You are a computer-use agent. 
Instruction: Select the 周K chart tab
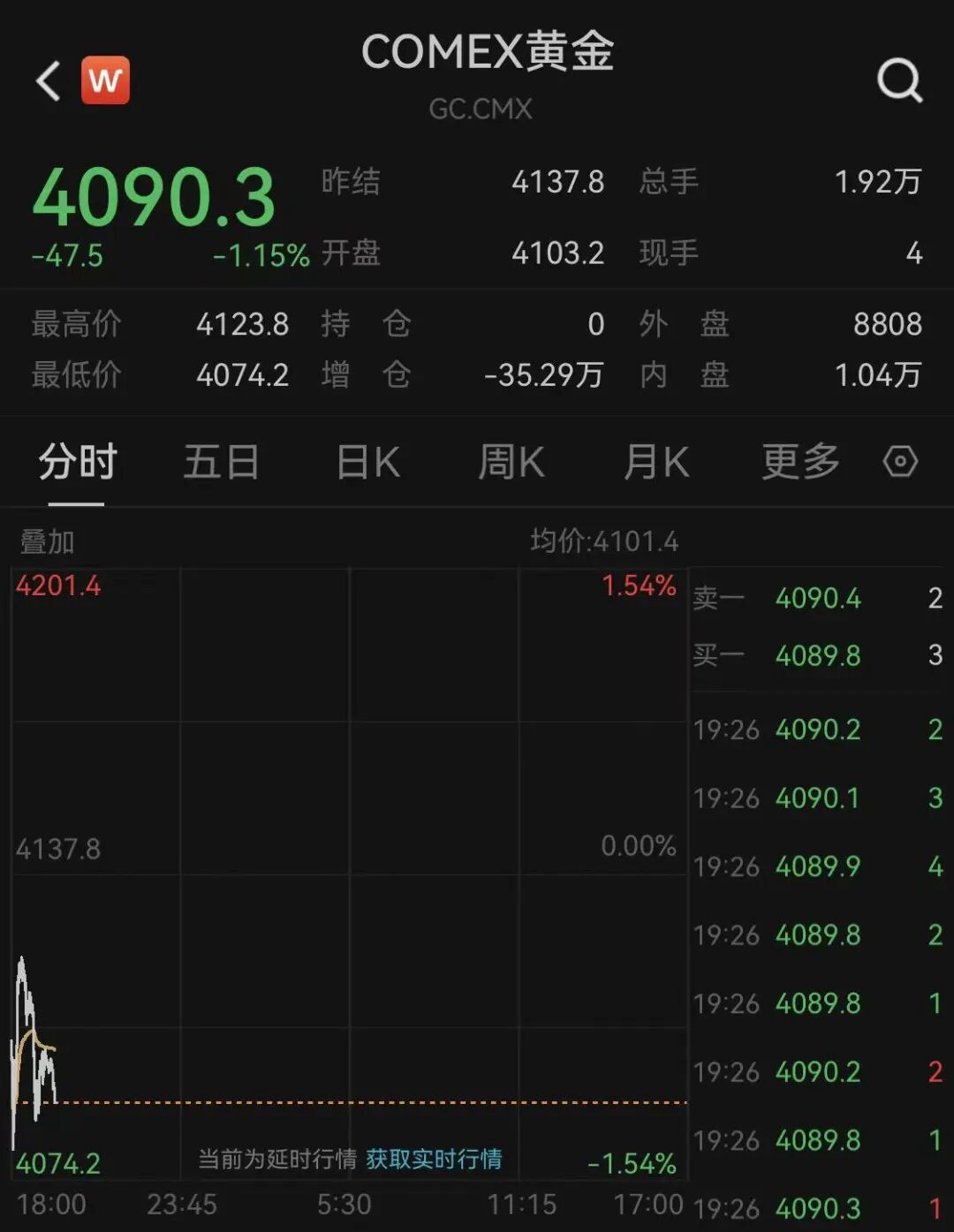click(x=511, y=462)
